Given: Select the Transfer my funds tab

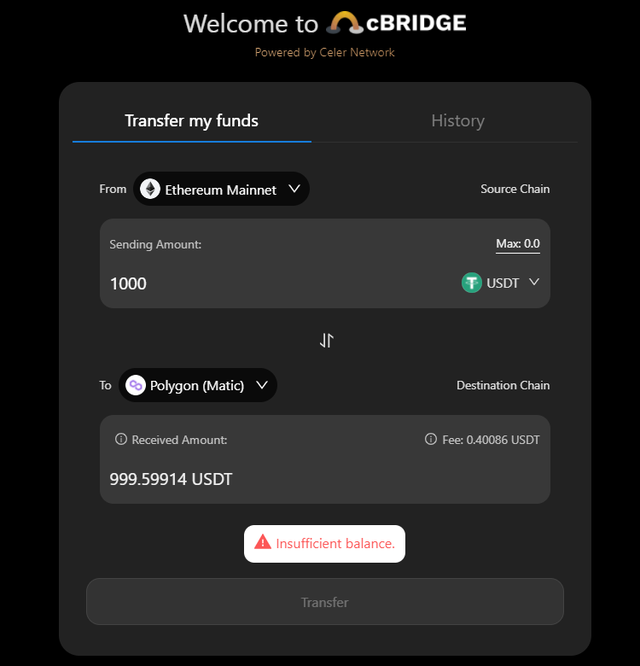Looking at the screenshot, I should 191,121.
